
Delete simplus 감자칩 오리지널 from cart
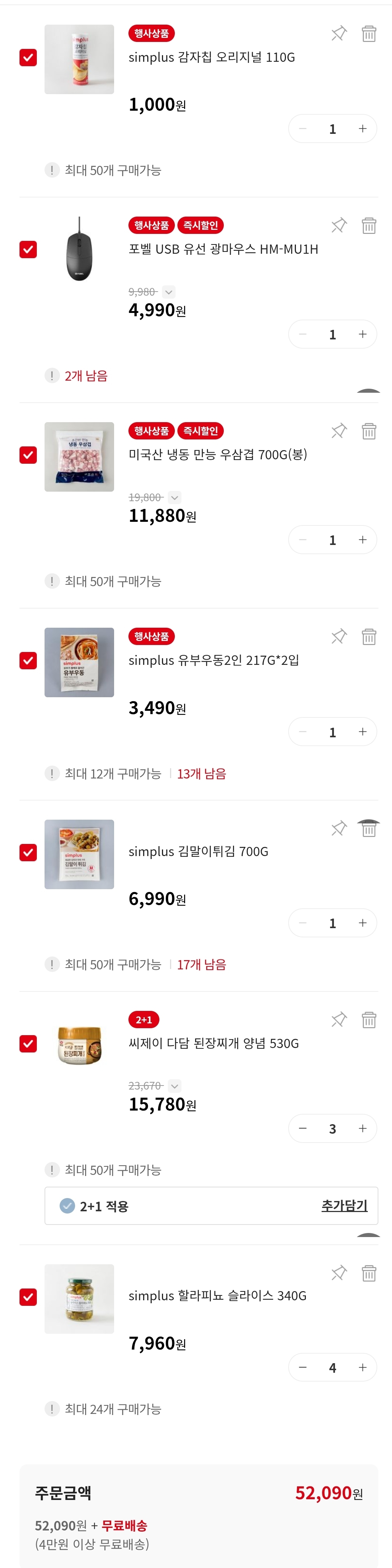pos(369,34)
